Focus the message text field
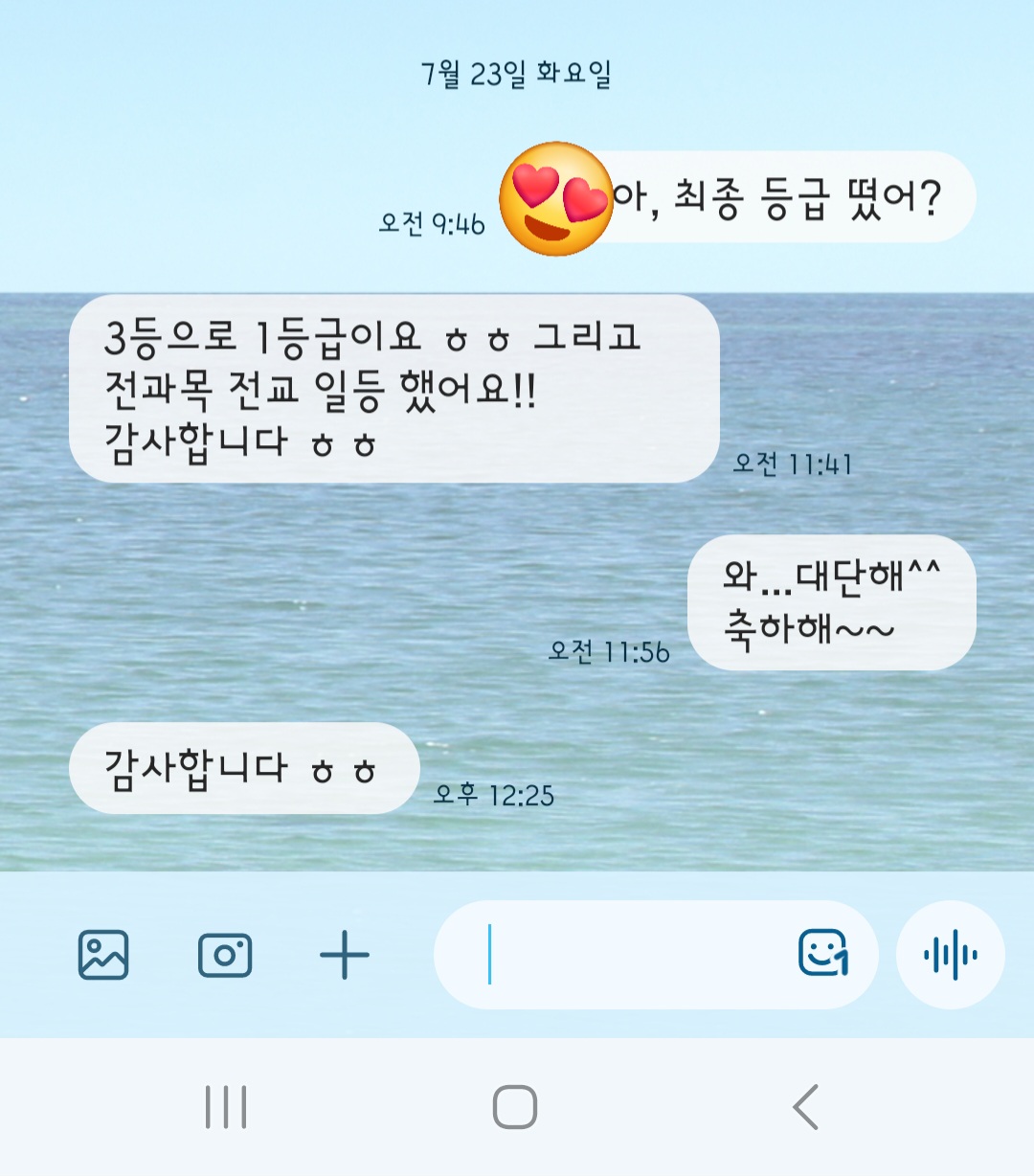The image size is (1034, 1176). pyautogui.click(x=632, y=955)
